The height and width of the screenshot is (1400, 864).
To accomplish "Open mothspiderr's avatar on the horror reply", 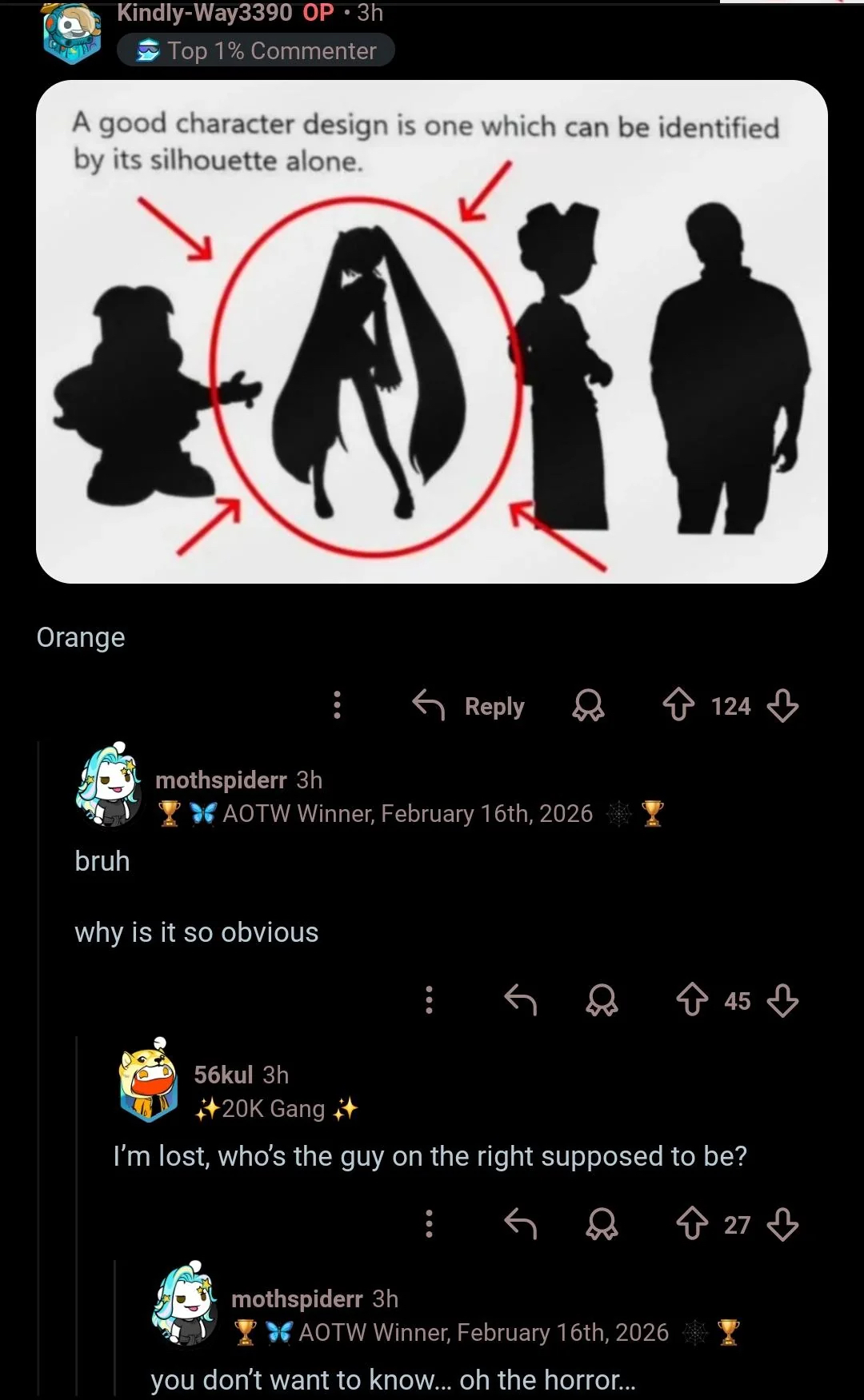I will point(186,1302).
